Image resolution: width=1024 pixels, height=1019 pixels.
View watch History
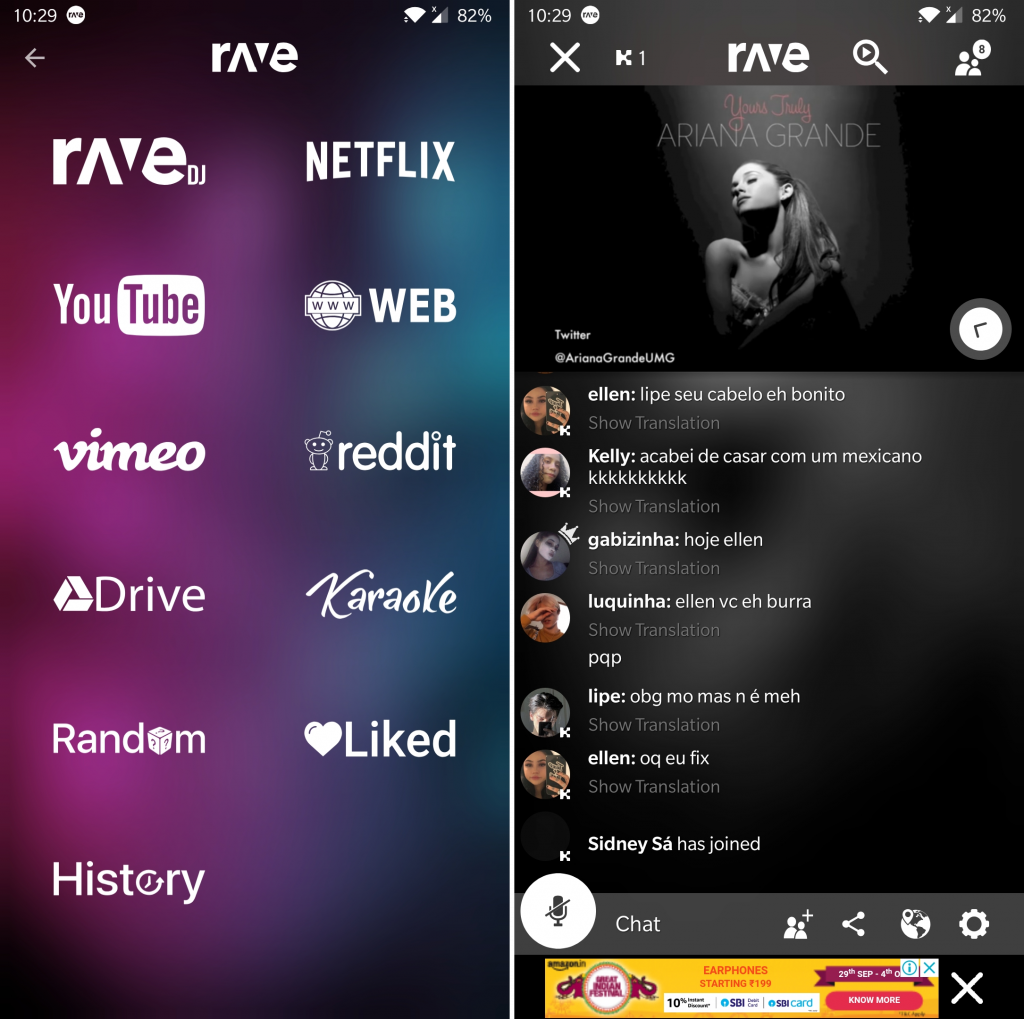pos(129,882)
